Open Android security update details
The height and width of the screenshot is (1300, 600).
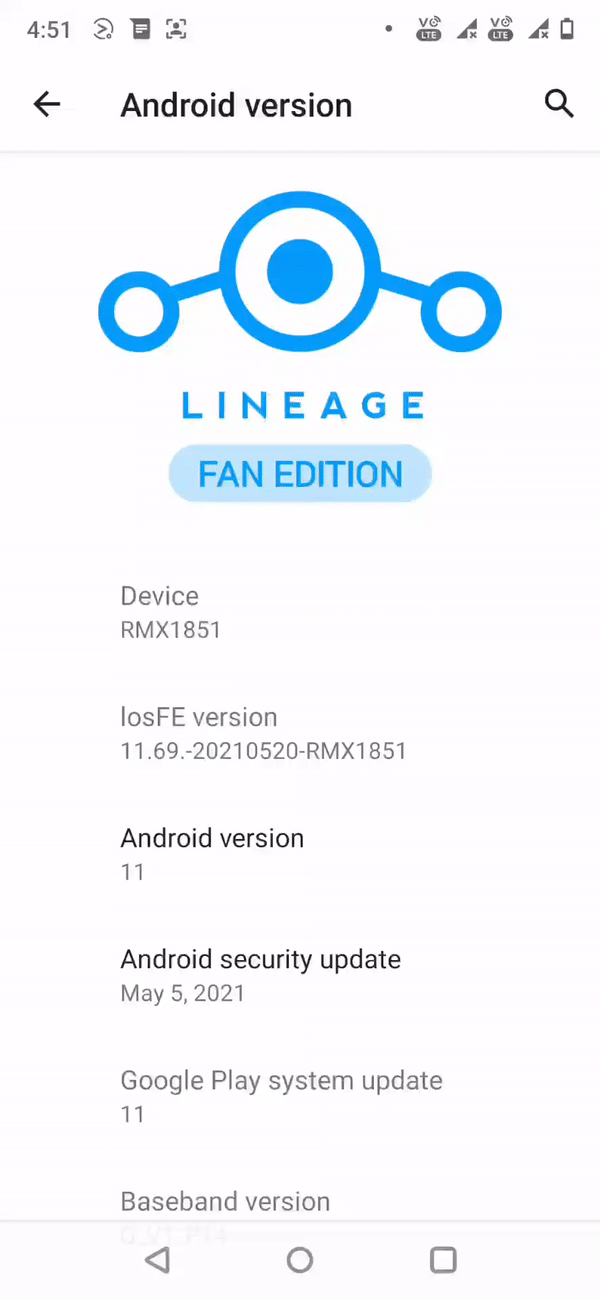[x=300, y=975]
